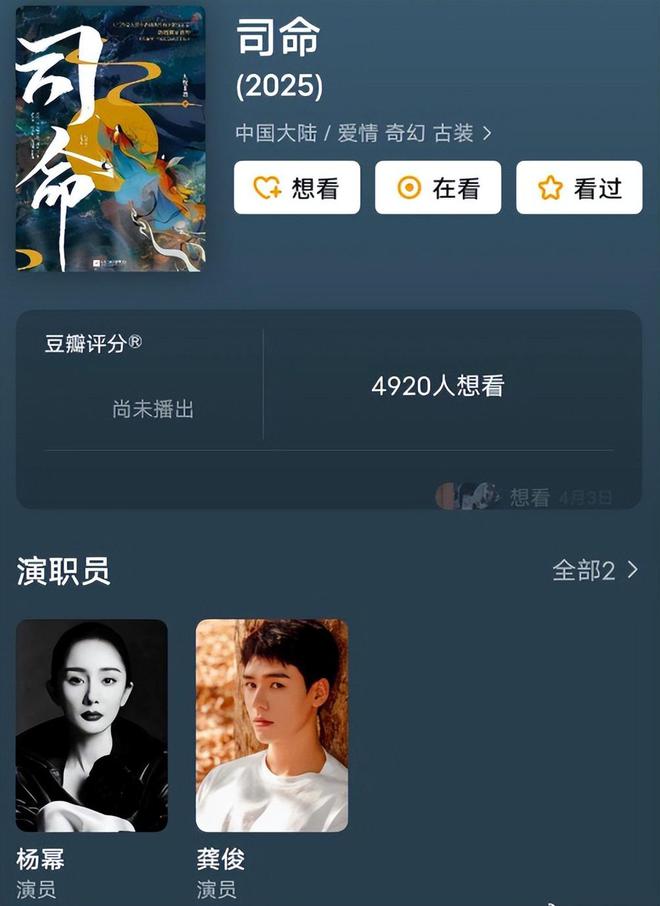This screenshot has width=660, height=906.
Task: Mark the drama as 在看
Action: [x=438, y=187]
